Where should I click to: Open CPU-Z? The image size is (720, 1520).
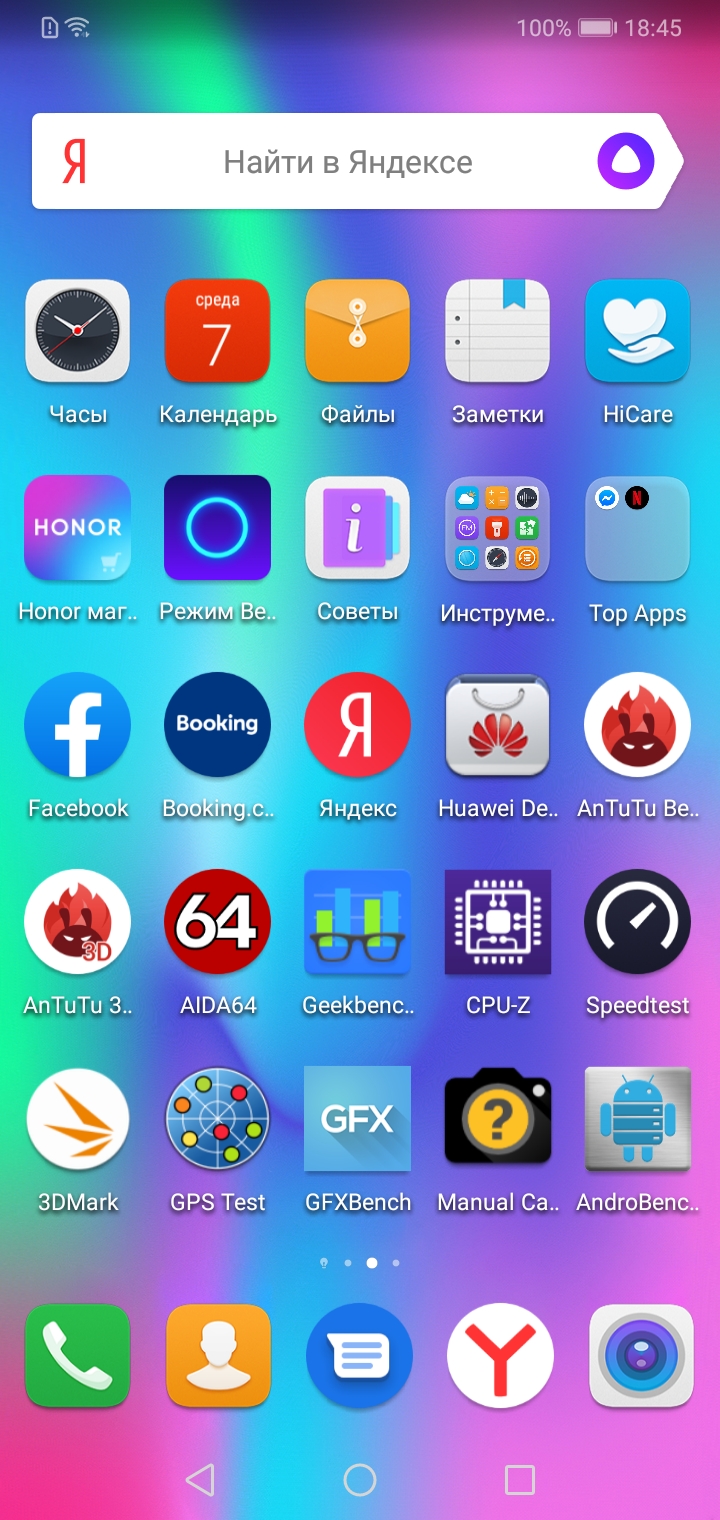[498, 922]
